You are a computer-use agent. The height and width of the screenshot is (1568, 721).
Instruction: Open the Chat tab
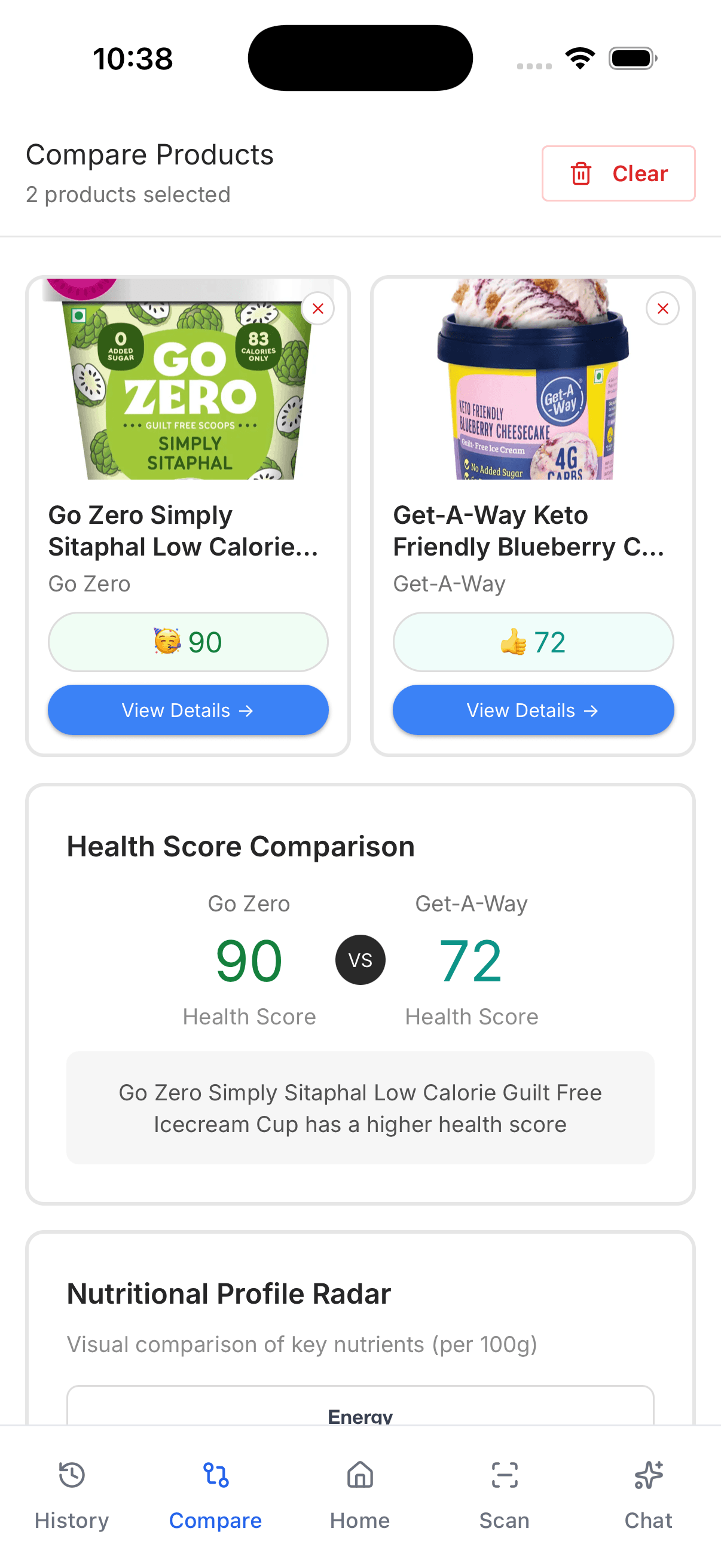[x=648, y=1493]
